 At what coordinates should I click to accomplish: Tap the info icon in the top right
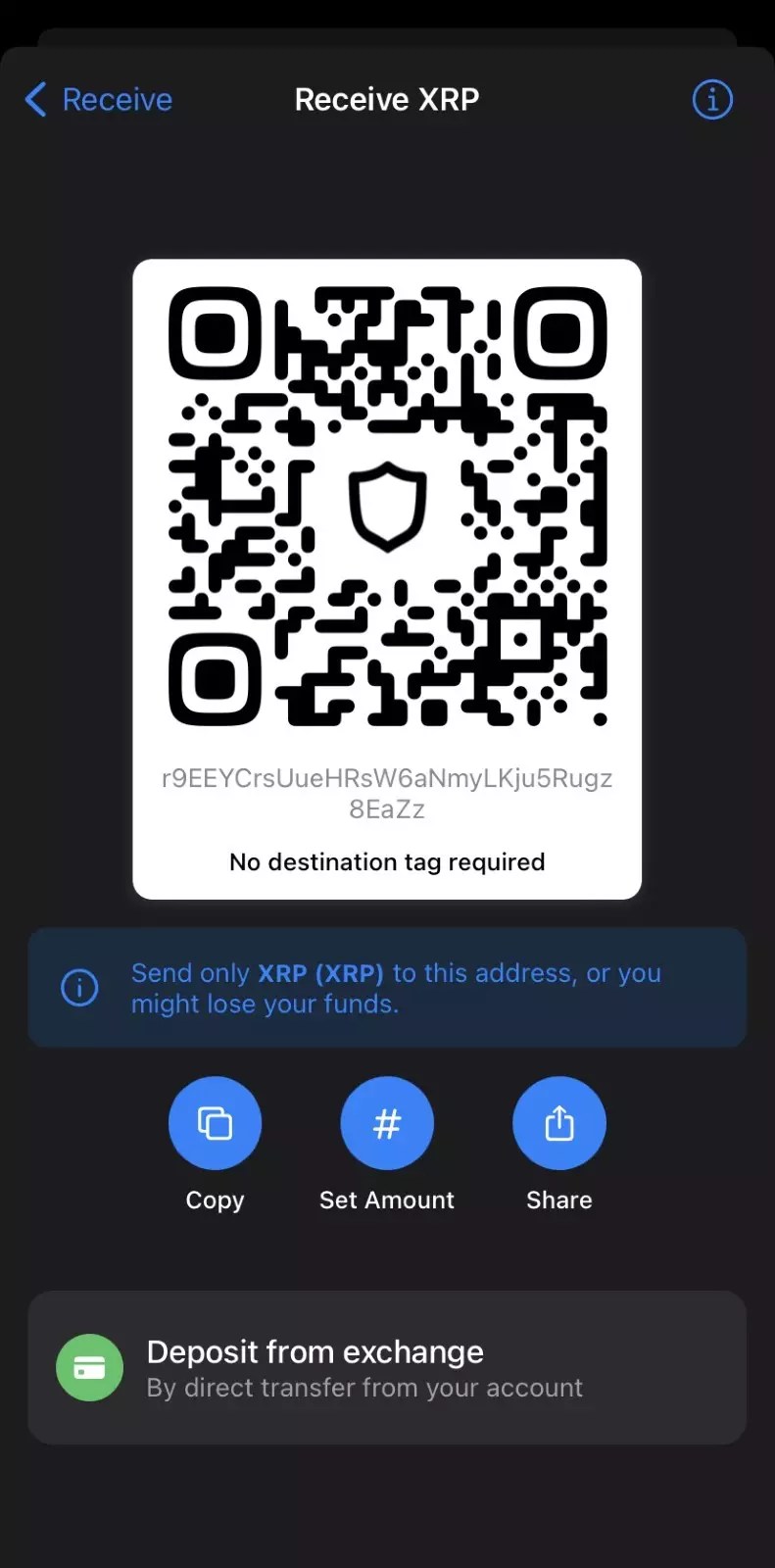pyautogui.click(x=712, y=99)
